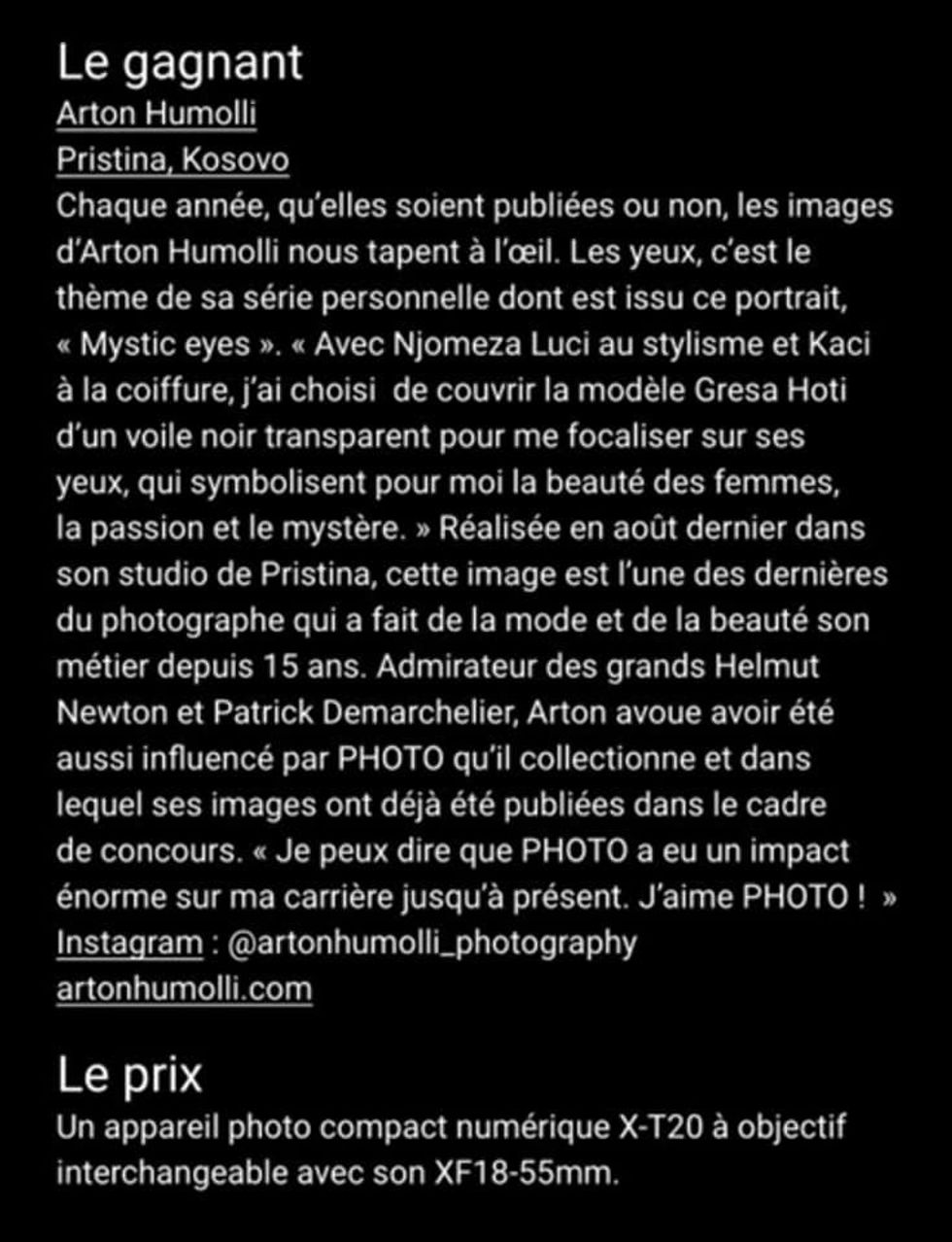Viewport: 952px width, 1242px height.
Task: Visit the artonhumolli.com website link
Action: (185, 989)
